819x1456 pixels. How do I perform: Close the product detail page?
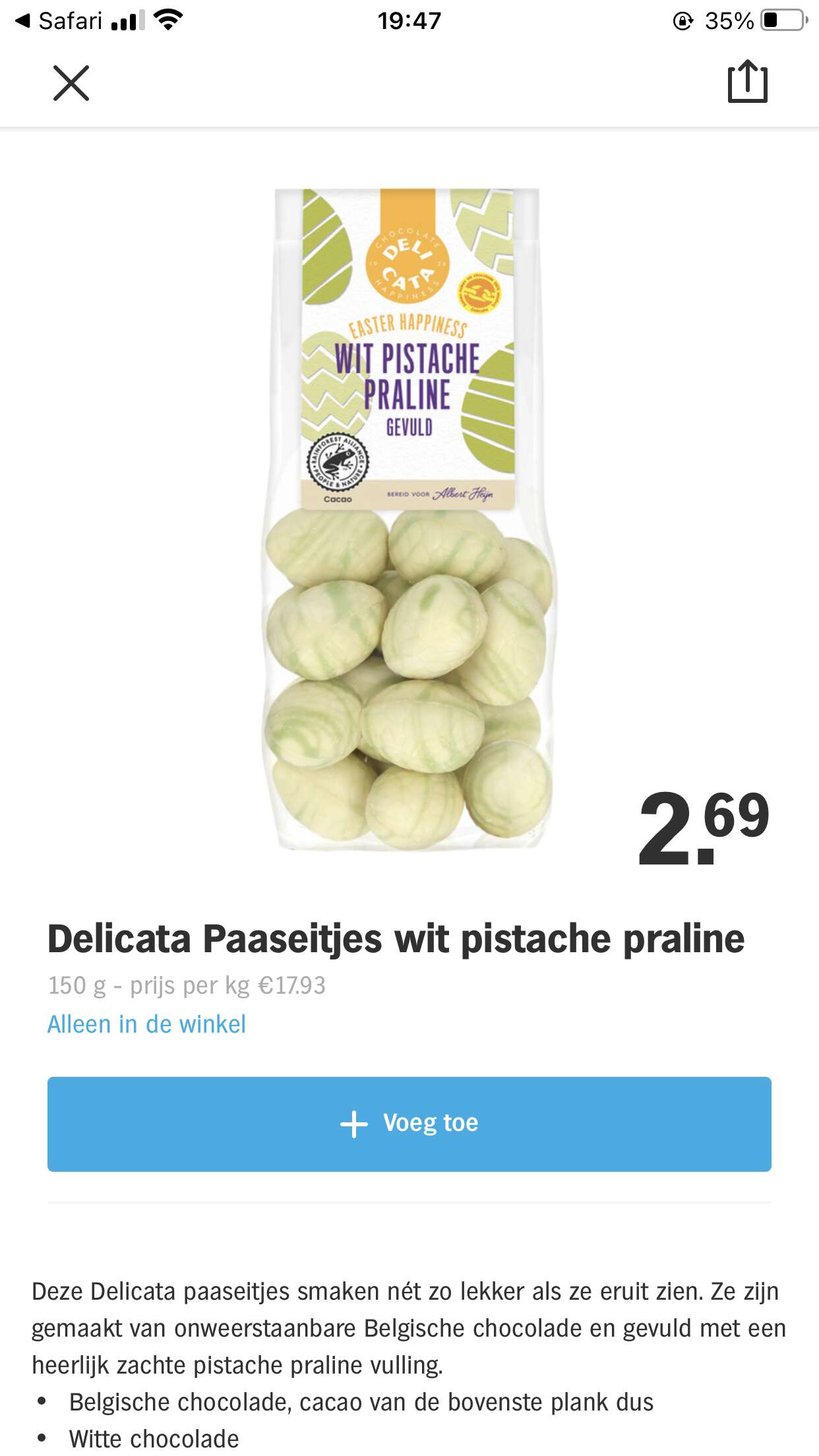71,83
